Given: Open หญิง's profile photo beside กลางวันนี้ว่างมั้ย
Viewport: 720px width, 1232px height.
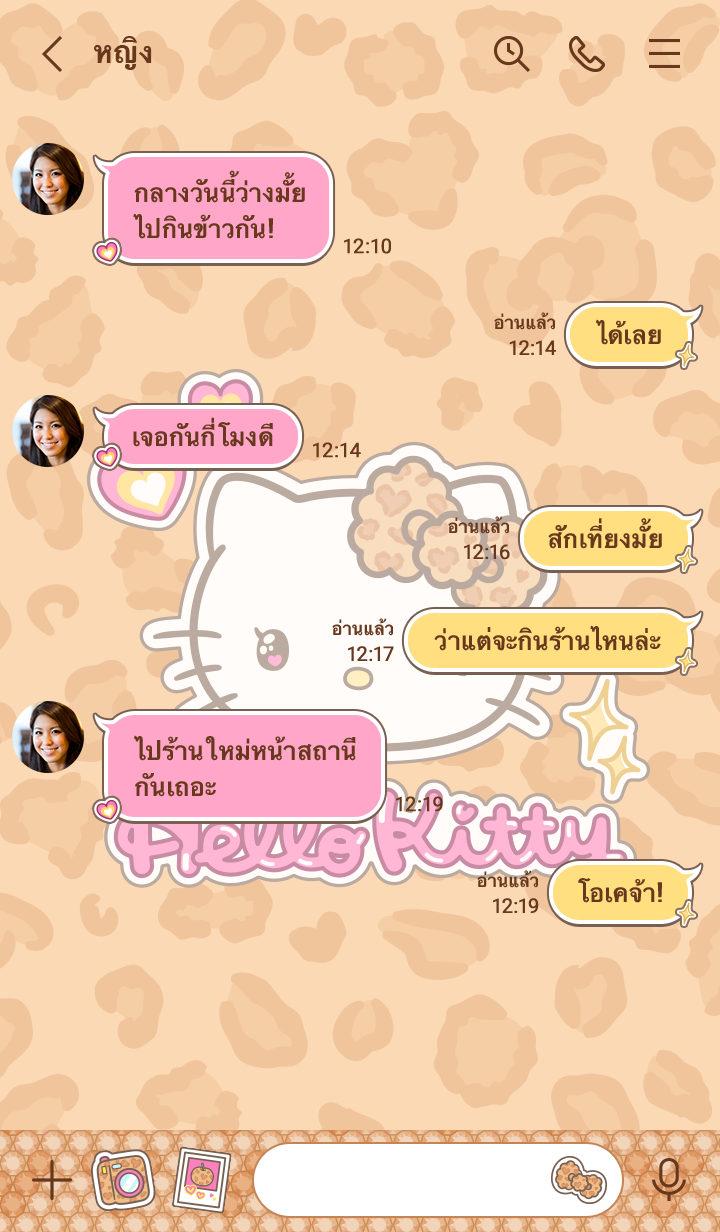Looking at the screenshot, I should coord(48,179).
